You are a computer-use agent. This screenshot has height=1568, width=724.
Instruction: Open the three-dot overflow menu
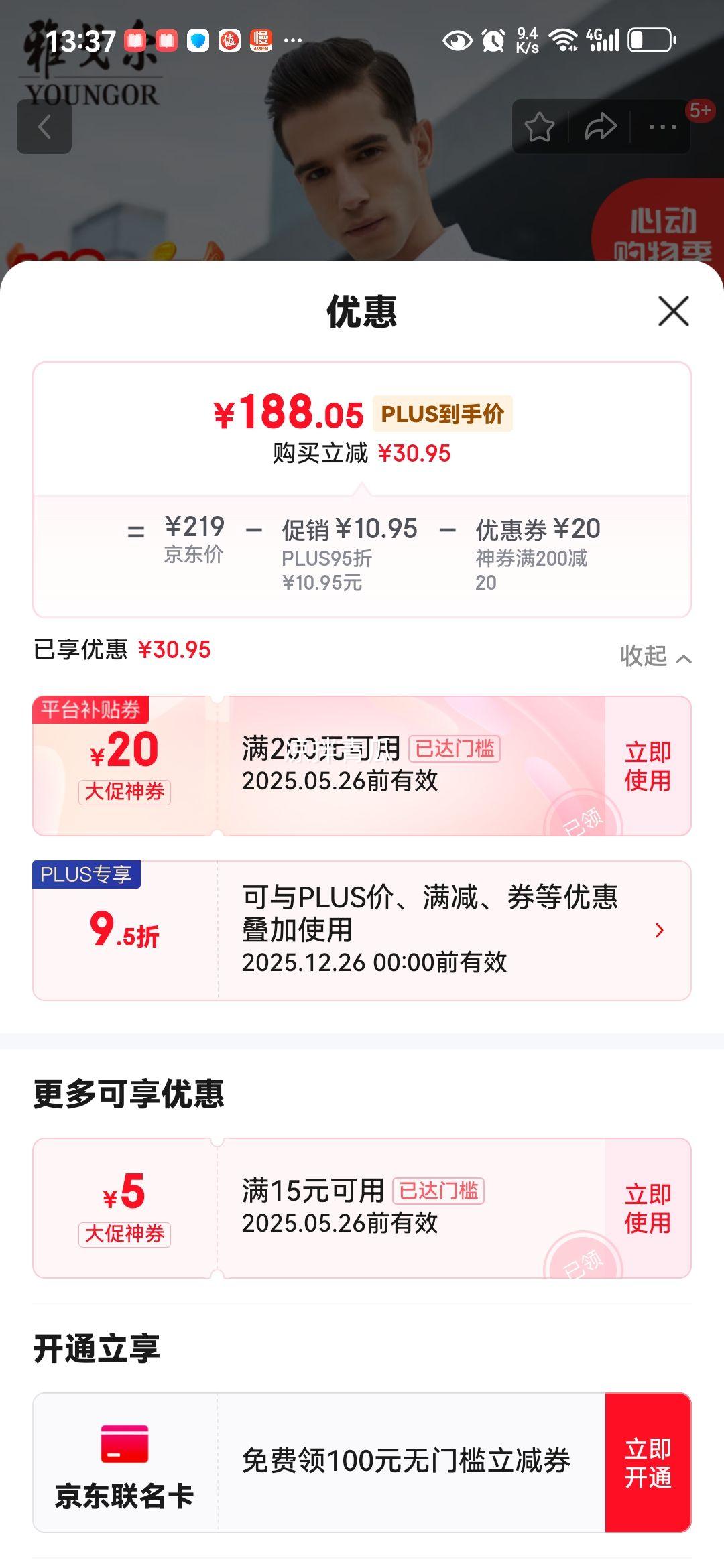662,127
